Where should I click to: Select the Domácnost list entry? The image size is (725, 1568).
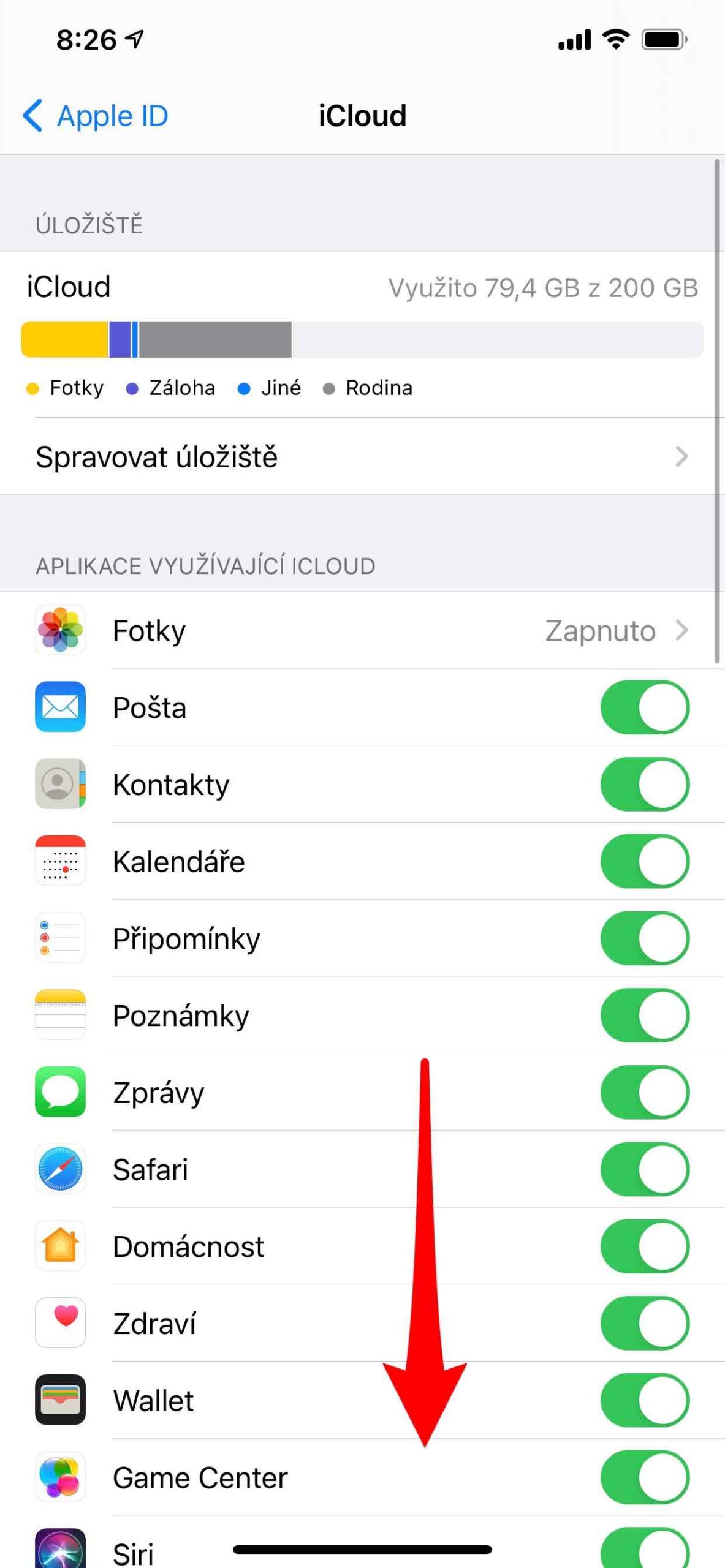click(x=188, y=1246)
